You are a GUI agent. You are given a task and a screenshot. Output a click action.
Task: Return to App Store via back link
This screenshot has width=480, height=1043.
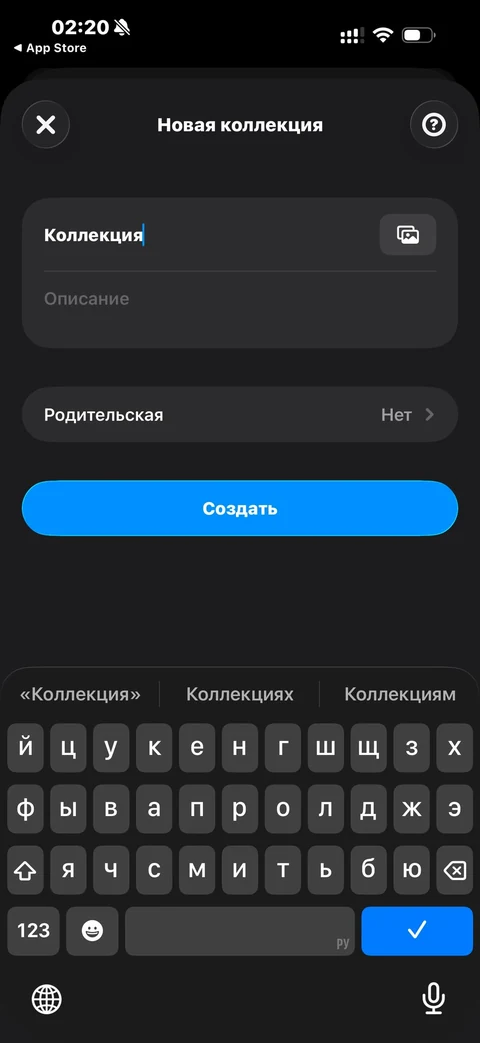[x=50, y=48]
